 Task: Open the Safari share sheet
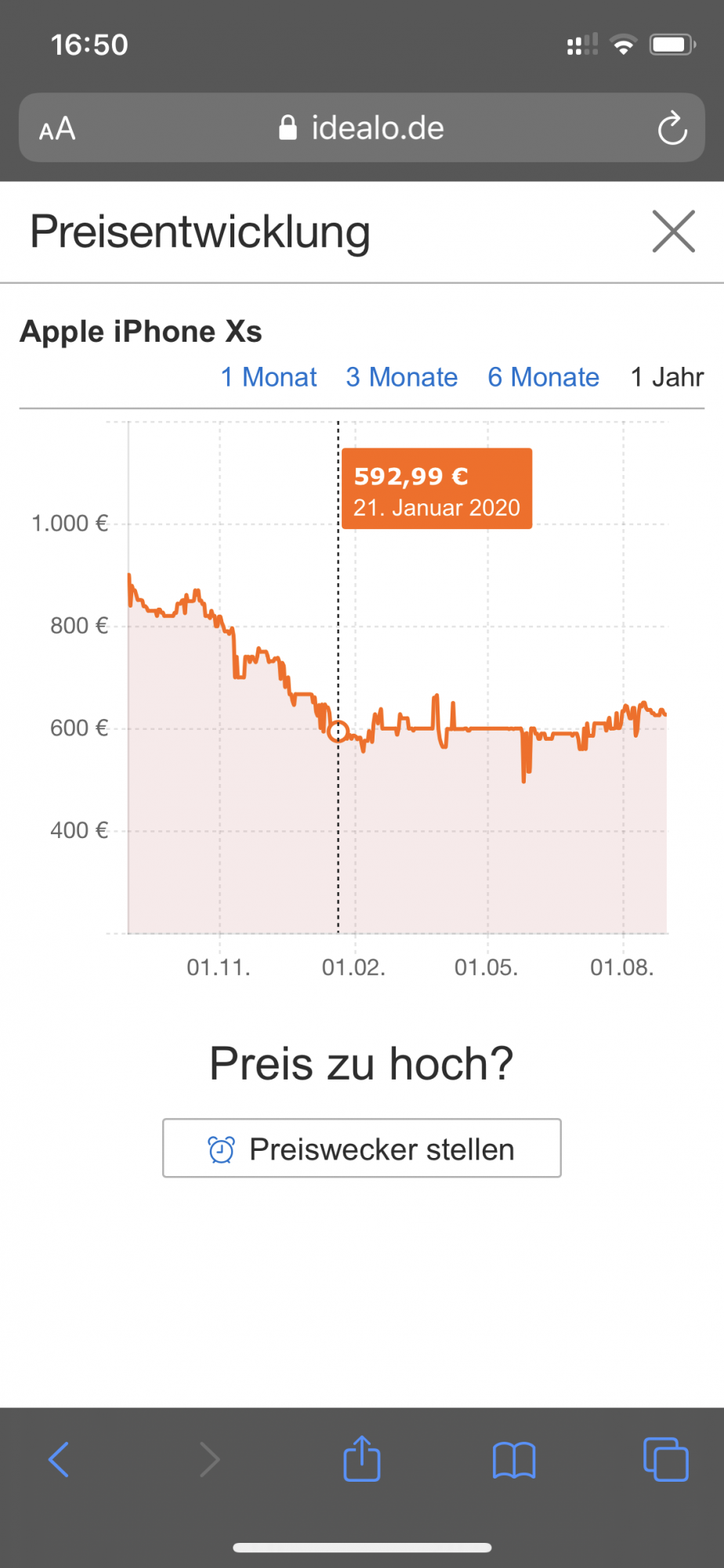(x=362, y=1458)
